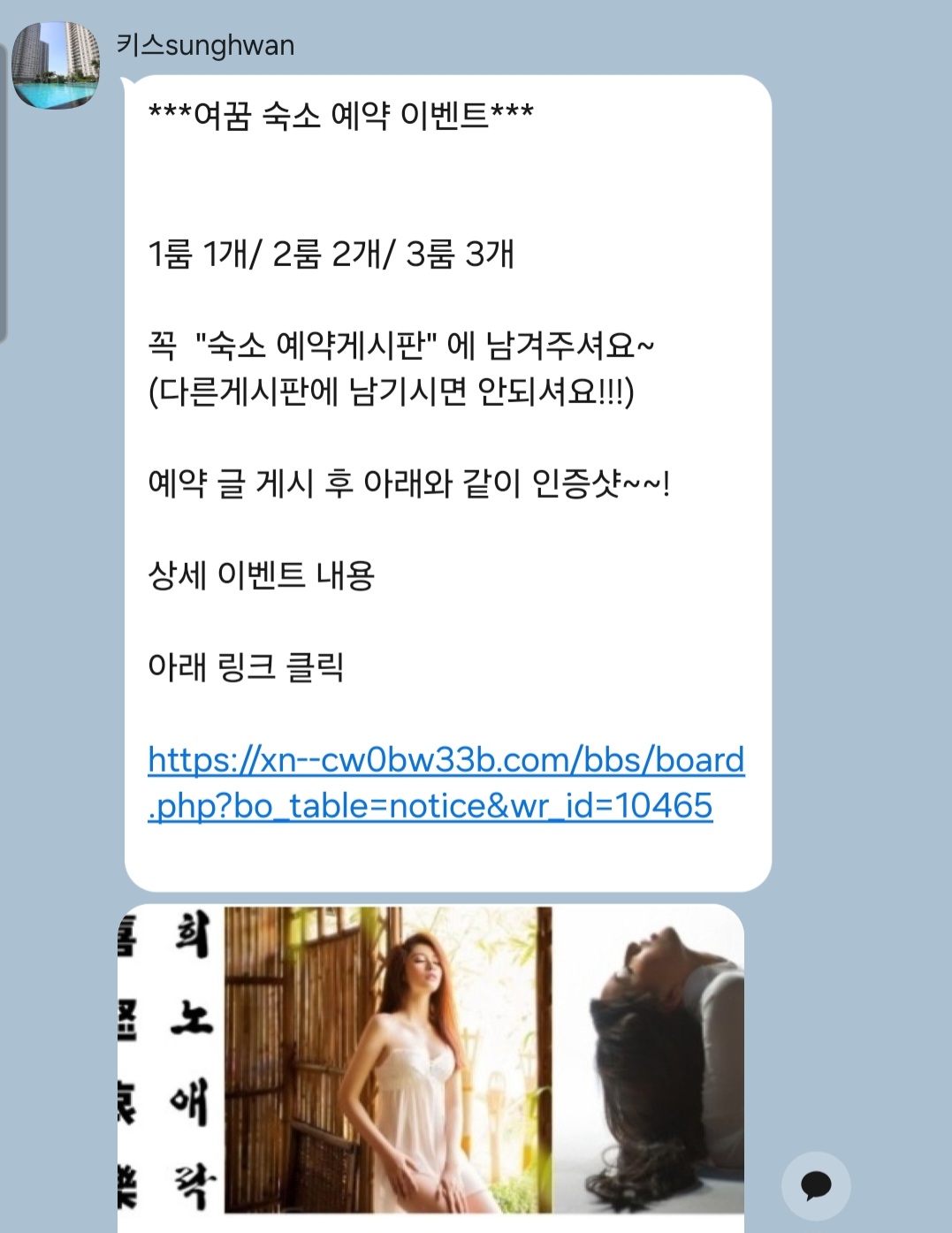The image size is (952, 1233).
Task: Open the xn--cw0bw33b.com board link
Action: point(446,782)
